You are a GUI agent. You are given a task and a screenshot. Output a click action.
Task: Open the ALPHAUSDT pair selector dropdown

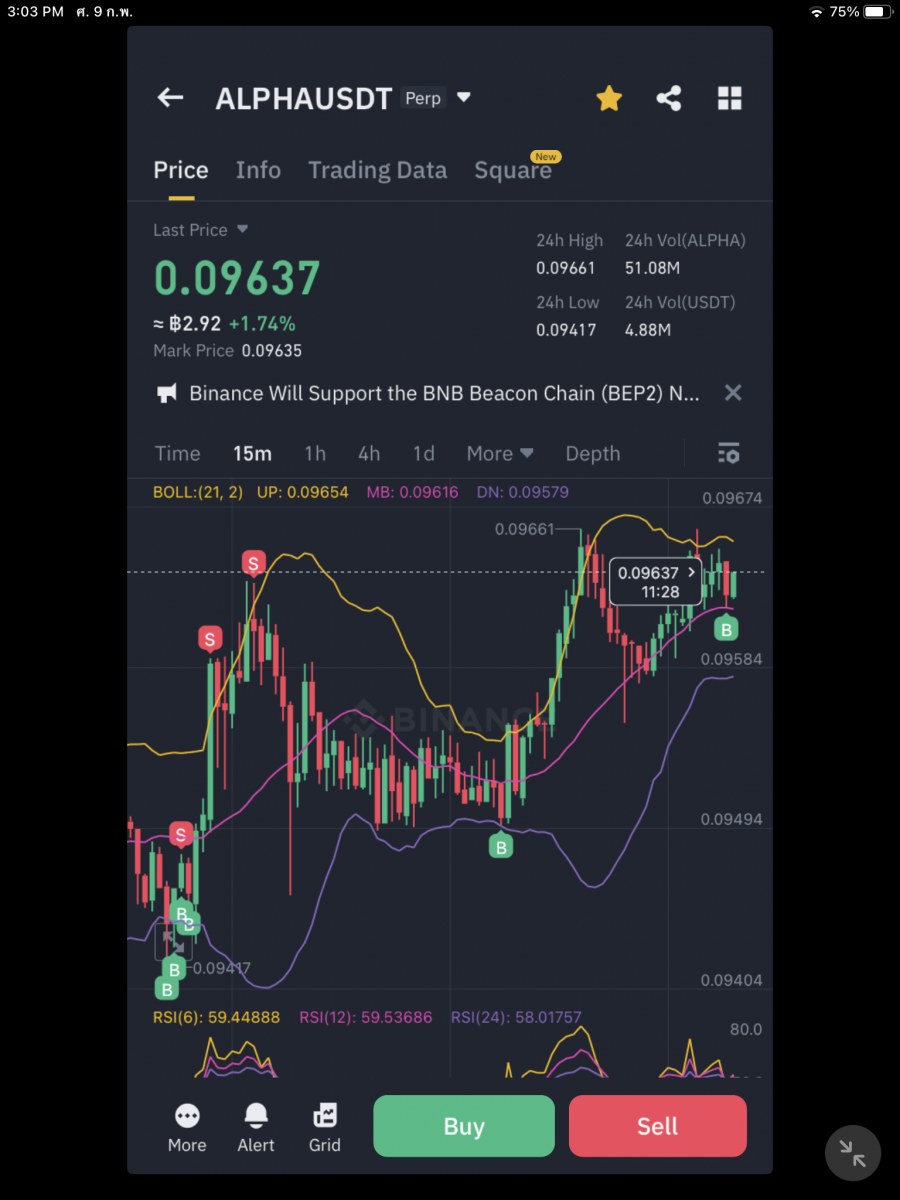point(463,98)
